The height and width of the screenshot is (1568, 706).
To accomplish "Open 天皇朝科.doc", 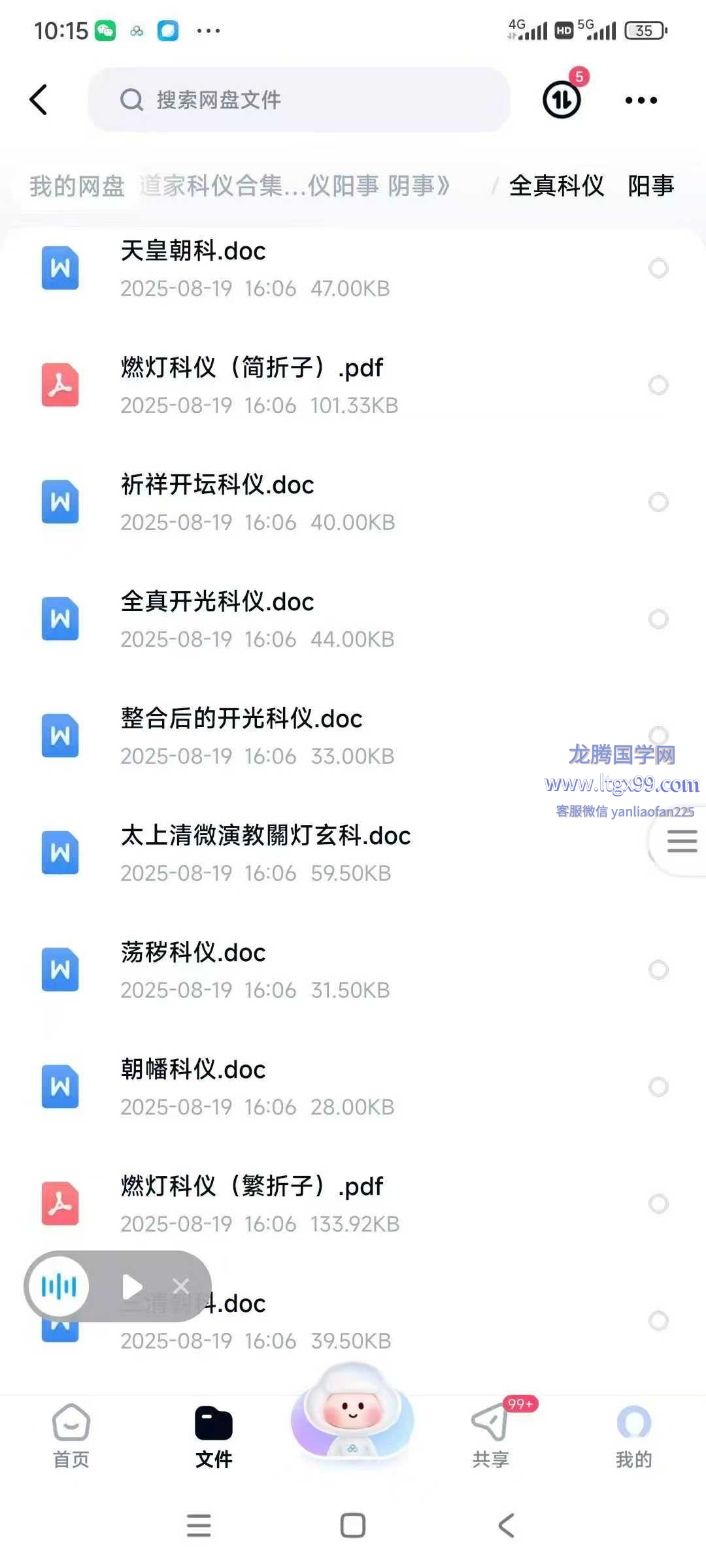I will pyautogui.click(x=353, y=269).
